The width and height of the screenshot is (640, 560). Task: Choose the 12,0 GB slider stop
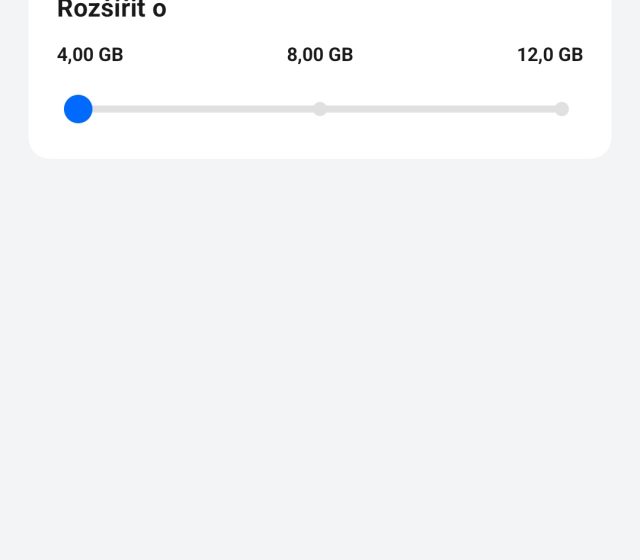click(561, 109)
